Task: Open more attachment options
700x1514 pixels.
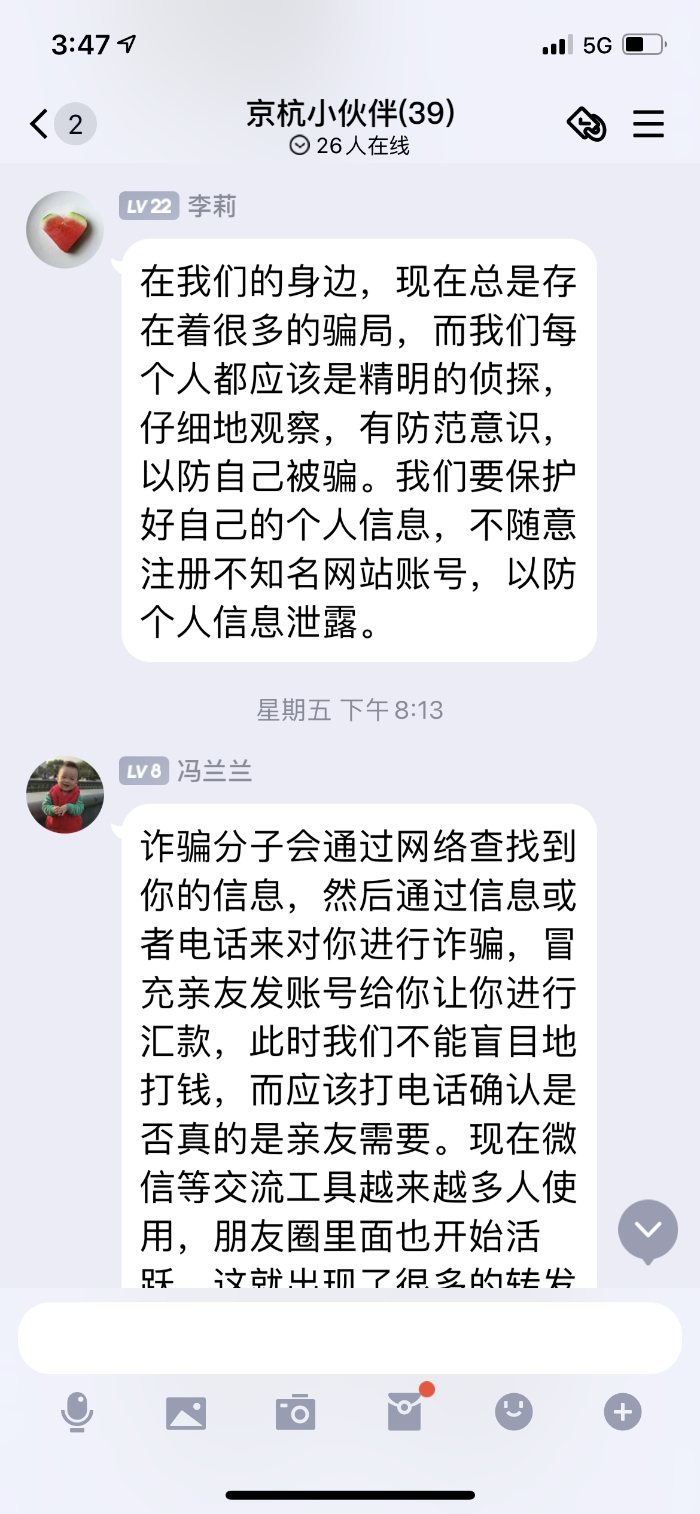Action: pos(622,1412)
